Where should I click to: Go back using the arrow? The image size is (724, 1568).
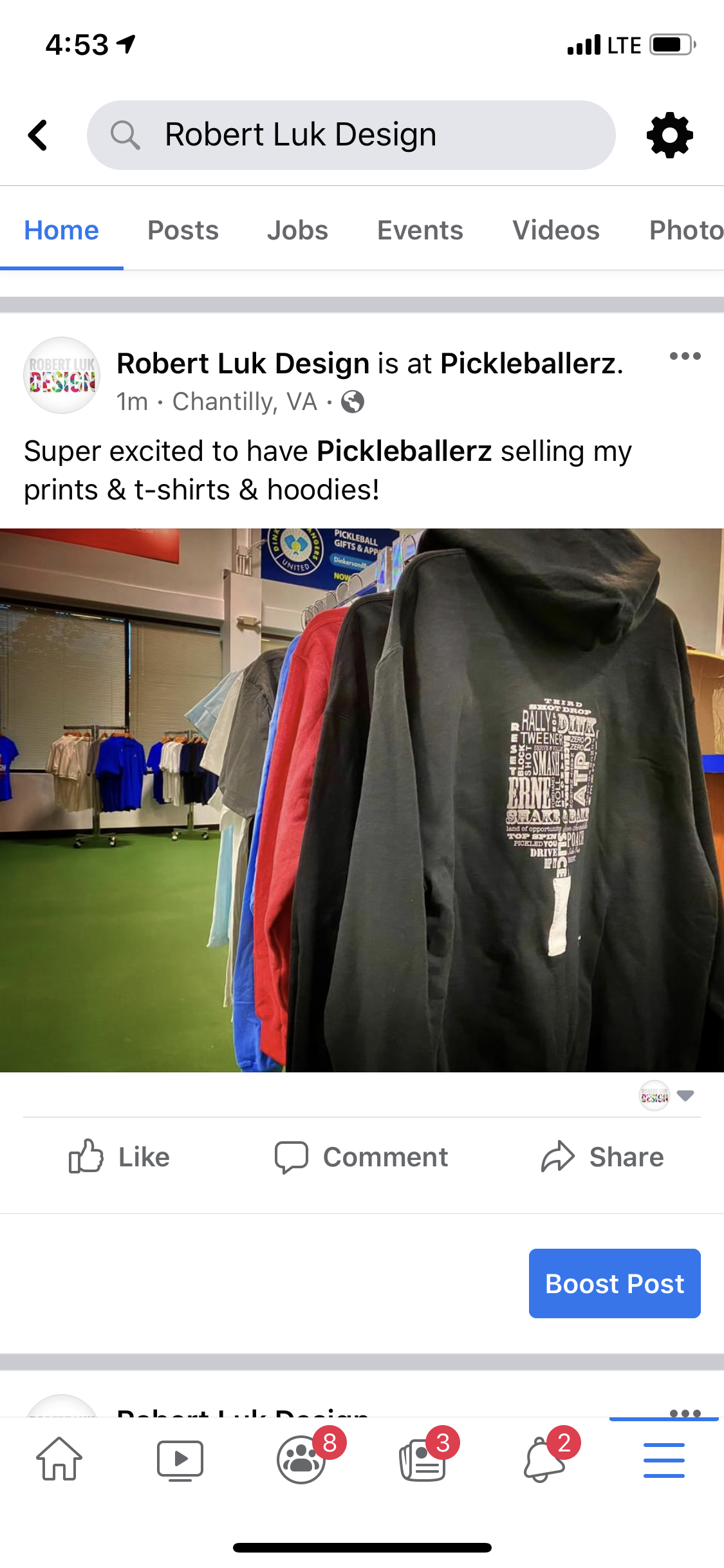38,135
